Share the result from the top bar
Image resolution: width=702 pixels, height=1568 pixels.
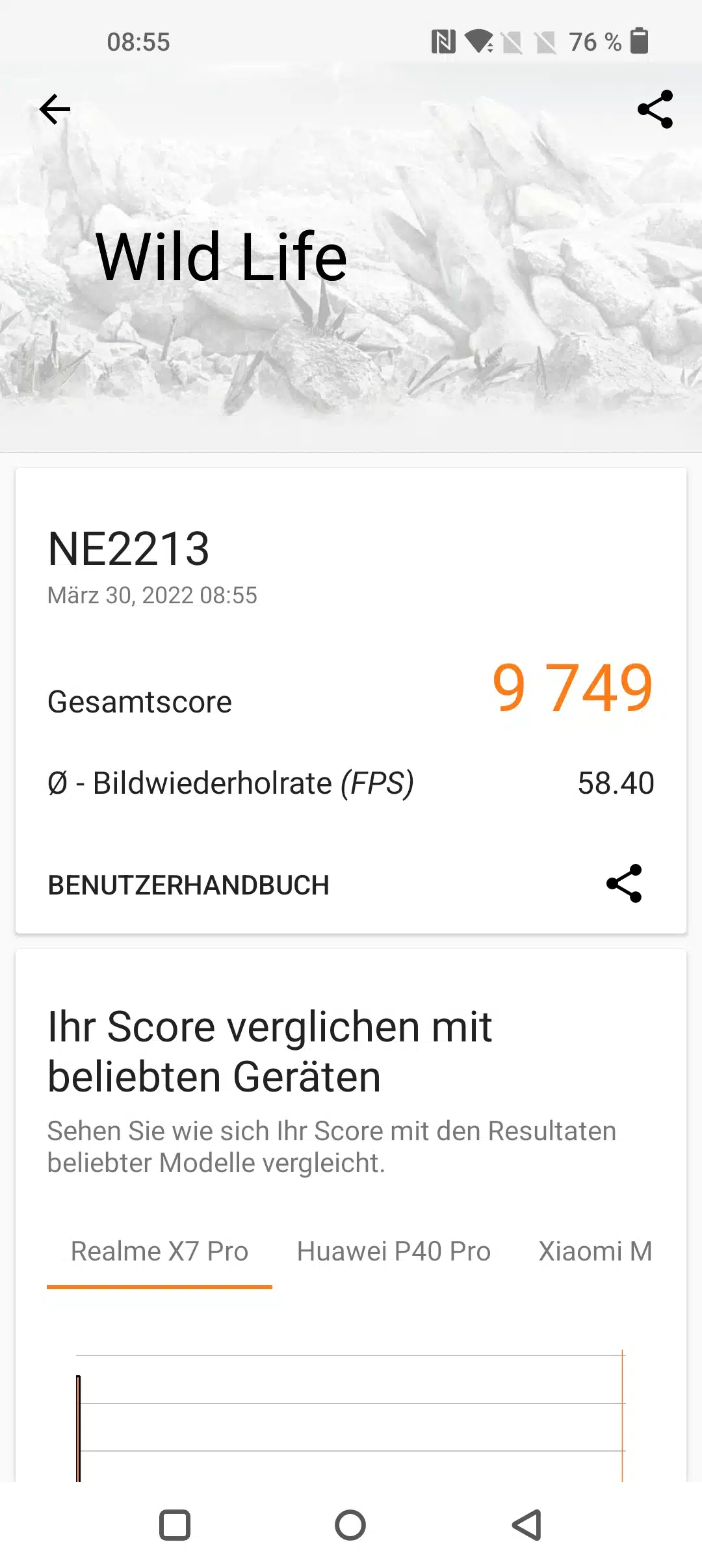pyautogui.click(x=655, y=109)
